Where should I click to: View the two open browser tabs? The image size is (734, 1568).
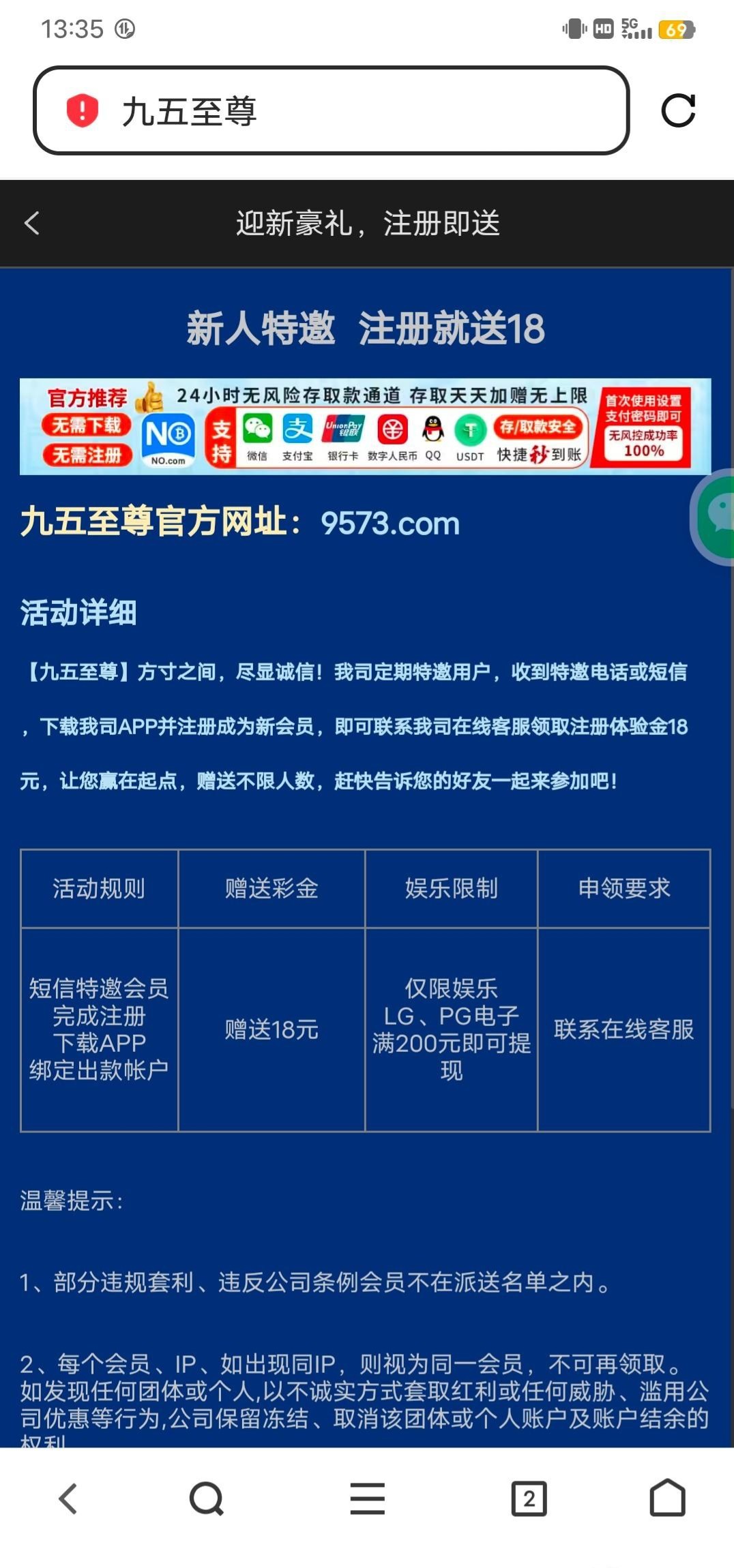[x=529, y=1498]
